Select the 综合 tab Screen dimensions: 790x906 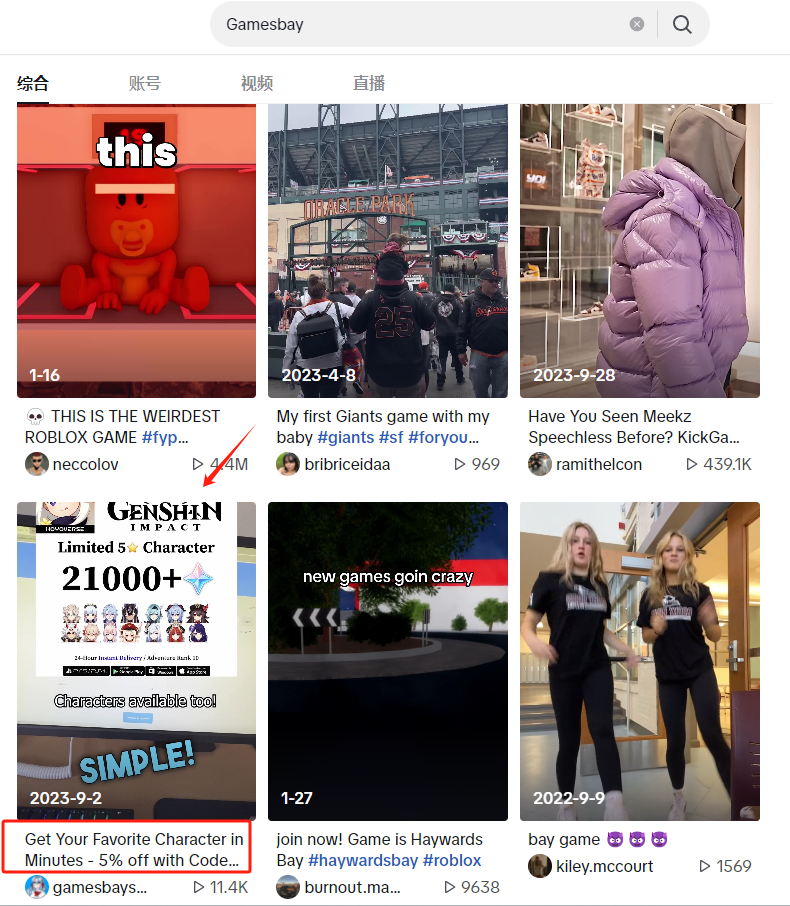point(33,83)
